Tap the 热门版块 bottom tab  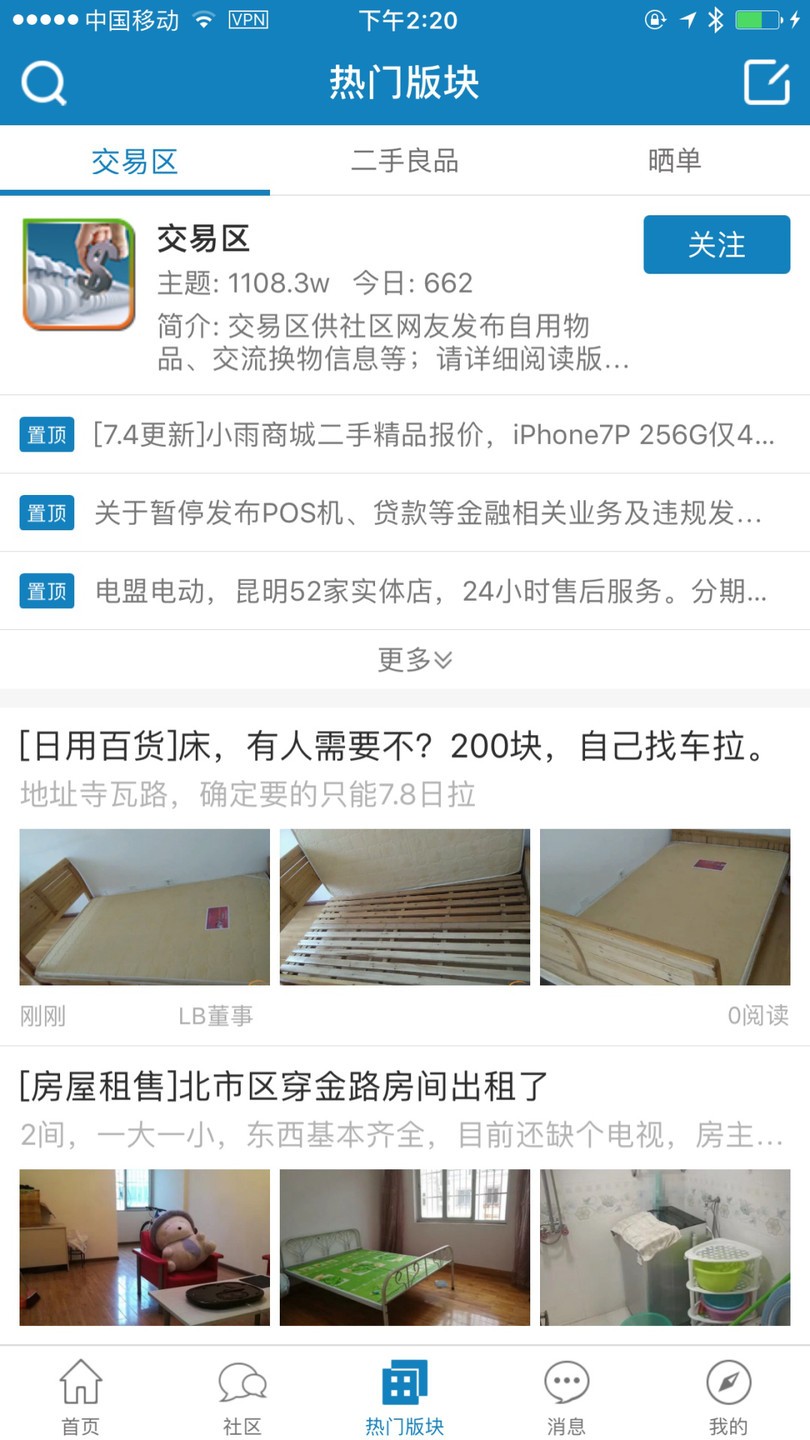(x=404, y=1395)
